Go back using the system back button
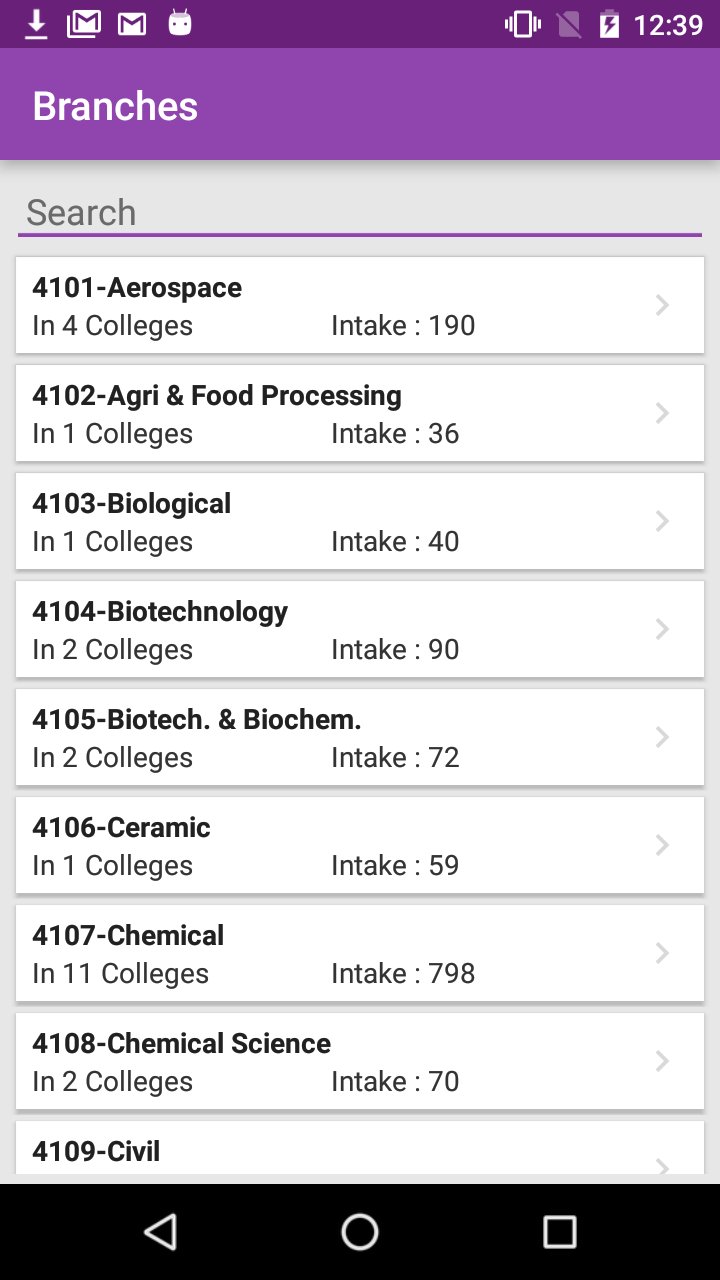Viewport: 720px width, 1280px height. [161, 1232]
